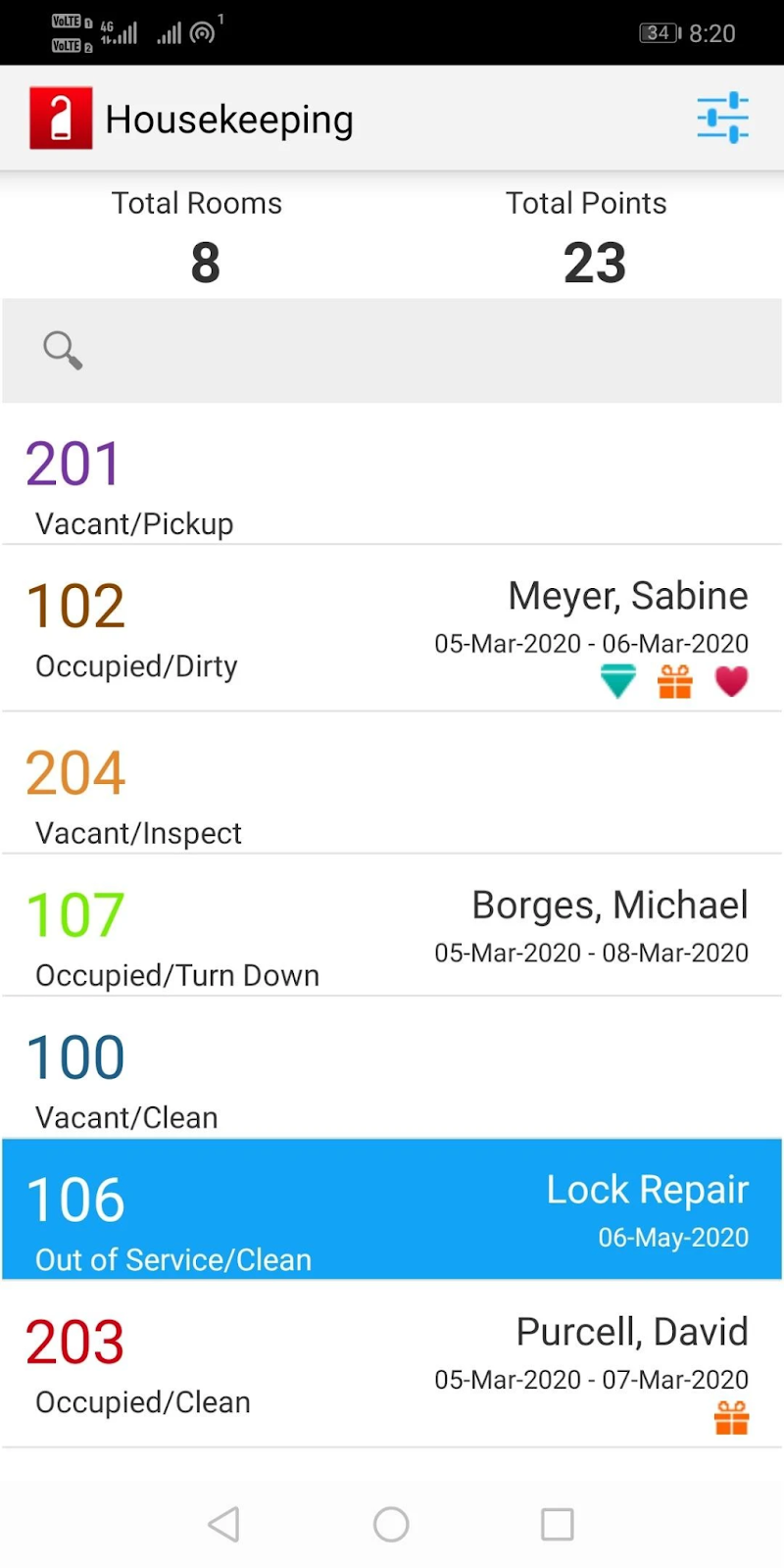Tap the teal VIP diamond icon on room 102
Image resolution: width=784 pixels, height=1568 pixels.
[x=617, y=680]
